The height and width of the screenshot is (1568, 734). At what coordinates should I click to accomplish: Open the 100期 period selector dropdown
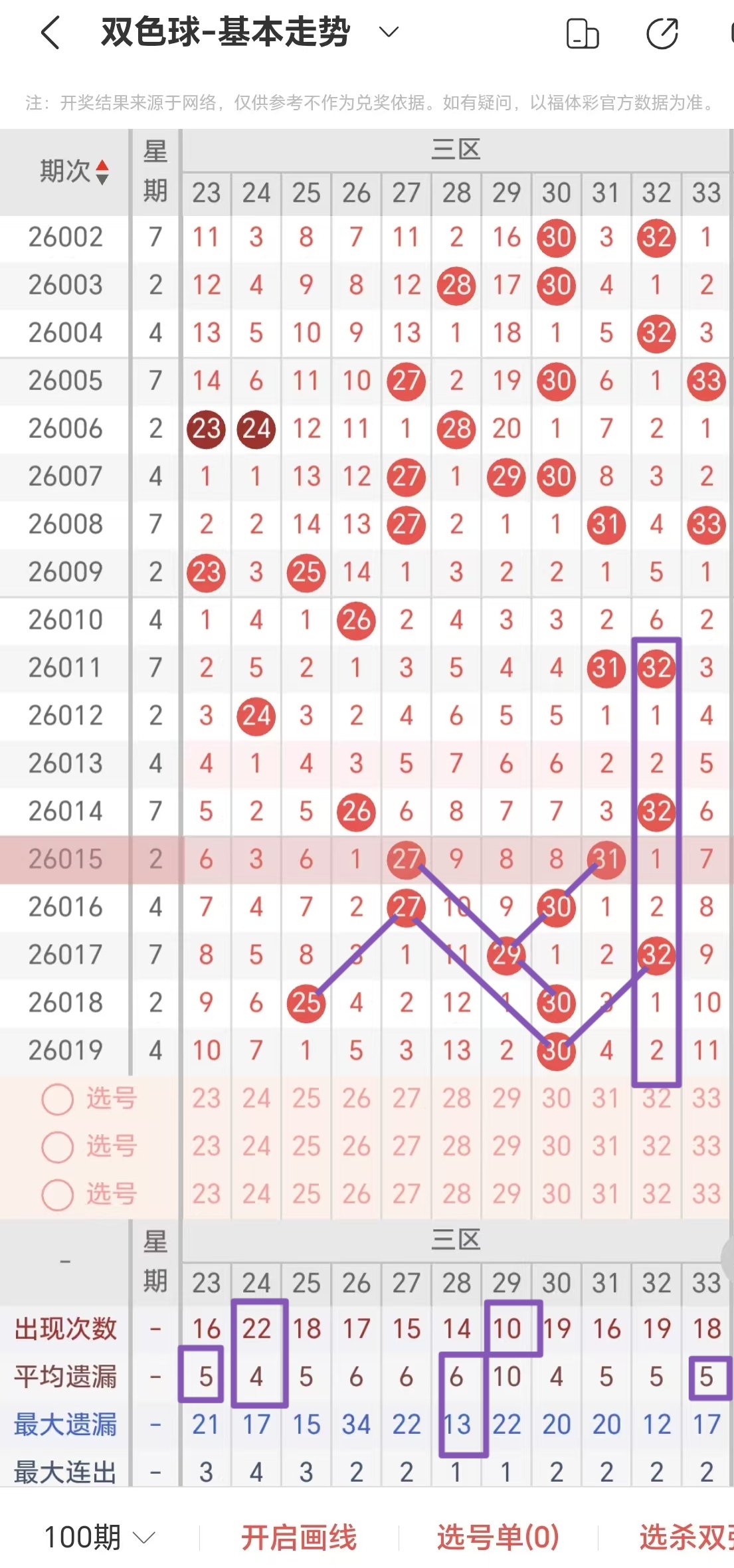(98, 1535)
